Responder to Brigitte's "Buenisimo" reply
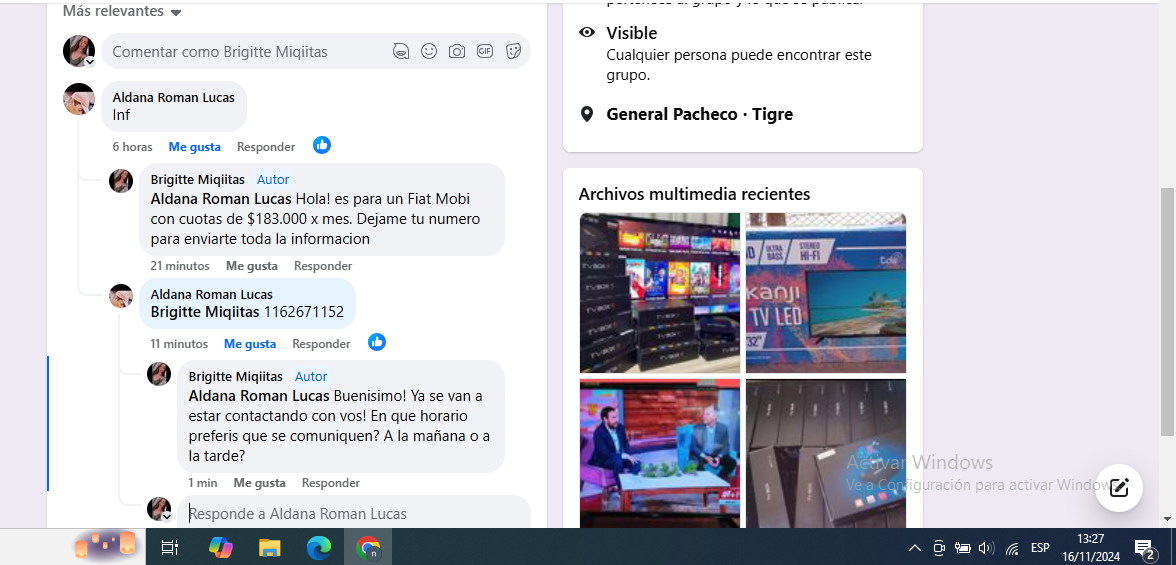 click(331, 483)
